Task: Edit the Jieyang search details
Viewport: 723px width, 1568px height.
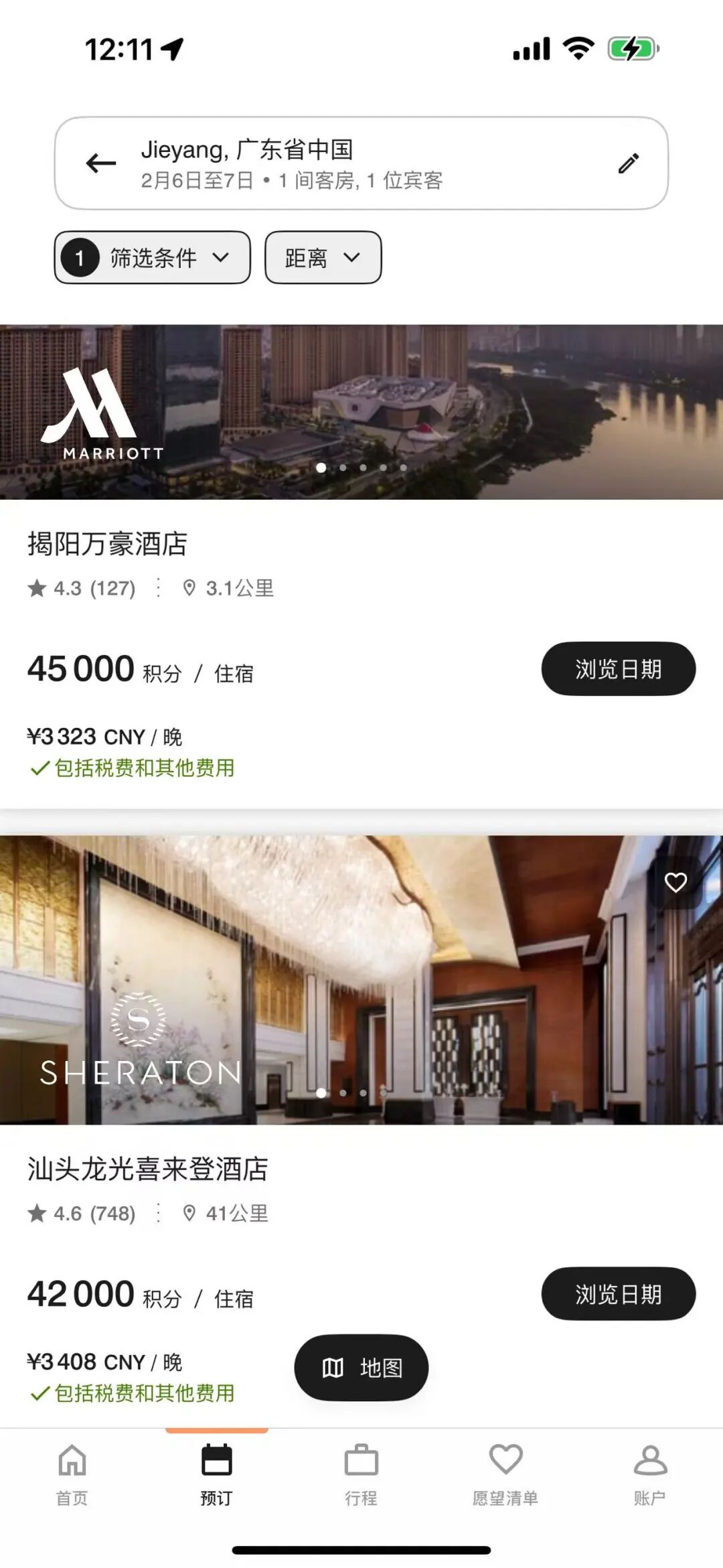Action: [628, 163]
